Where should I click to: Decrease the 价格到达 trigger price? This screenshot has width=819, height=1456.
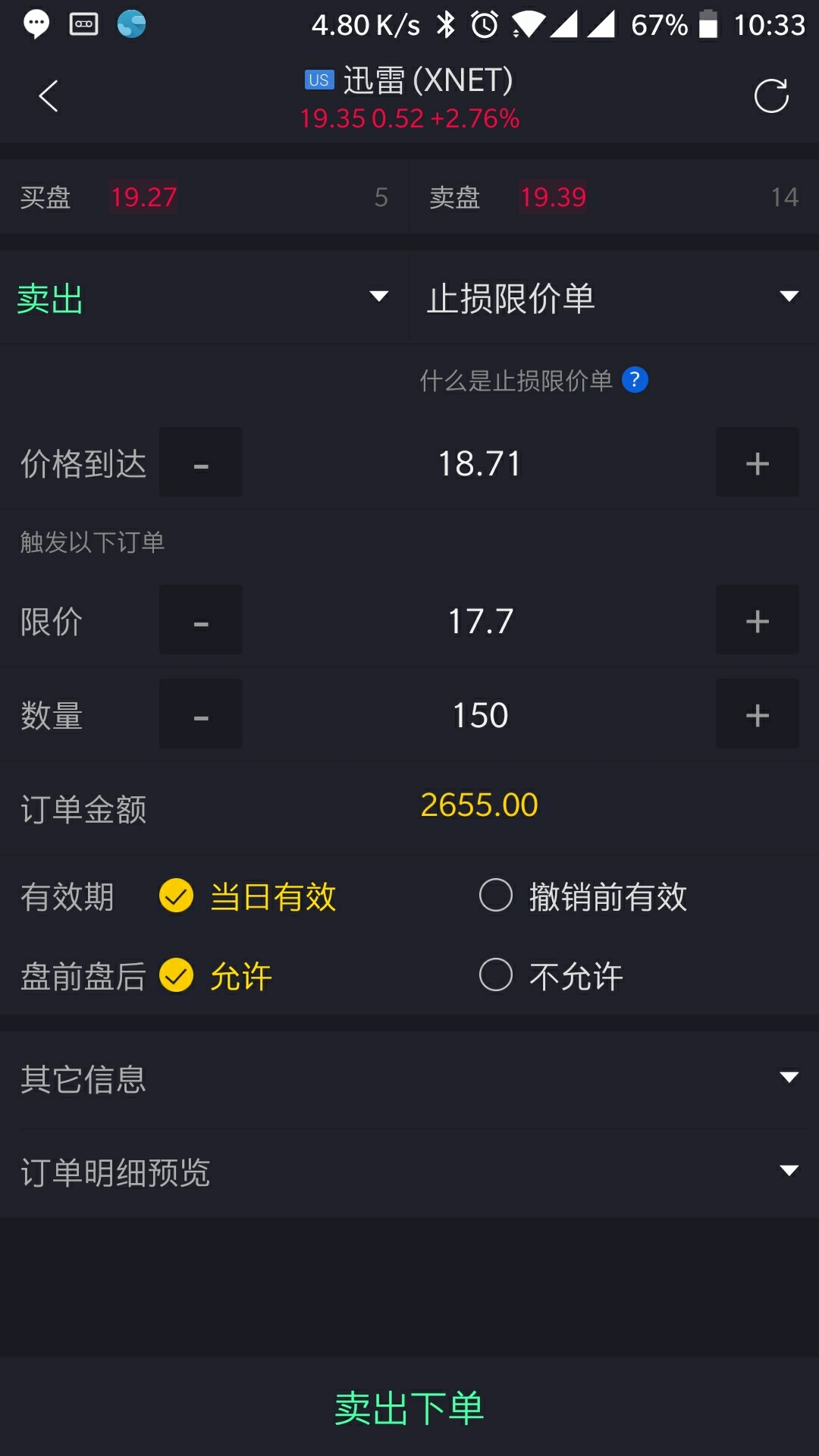201,463
